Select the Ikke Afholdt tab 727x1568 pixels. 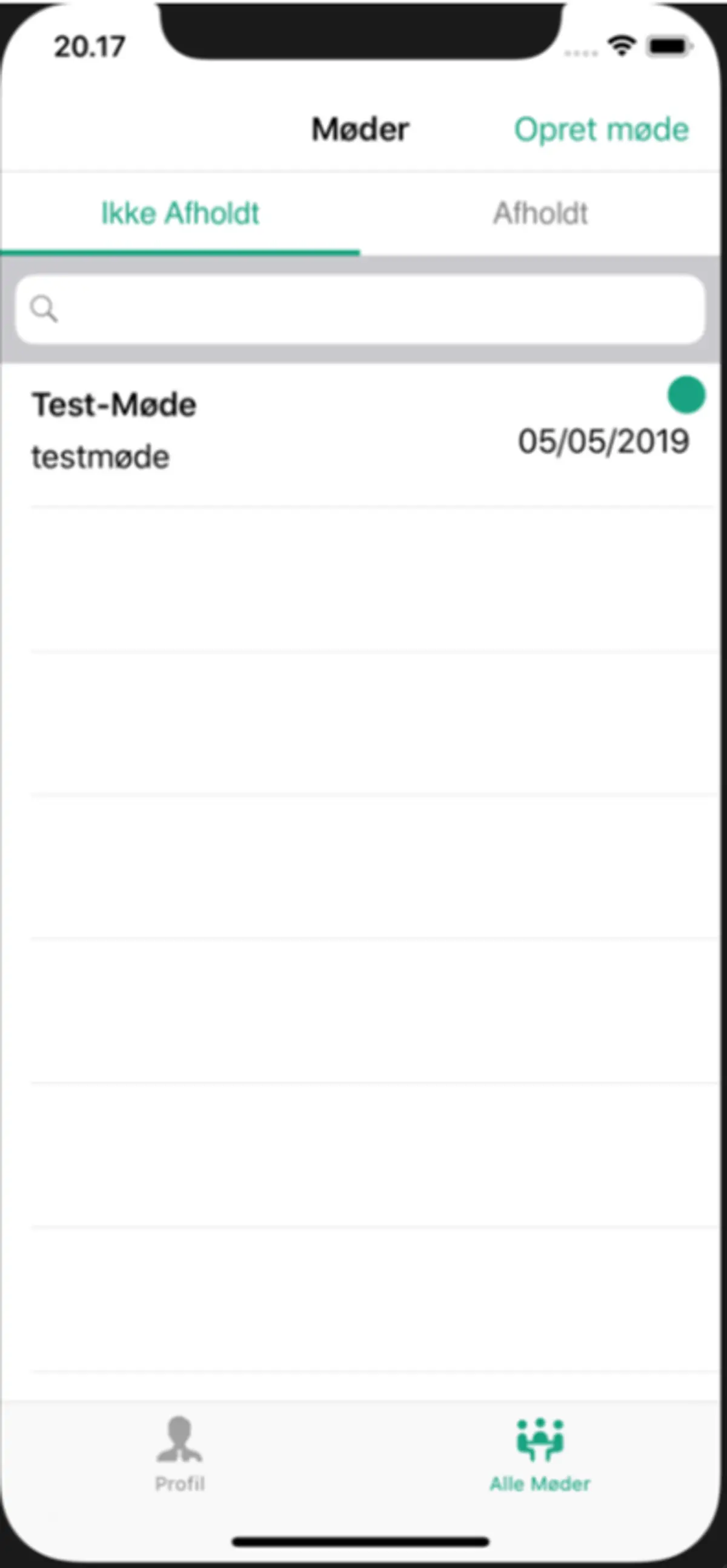tap(180, 214)
